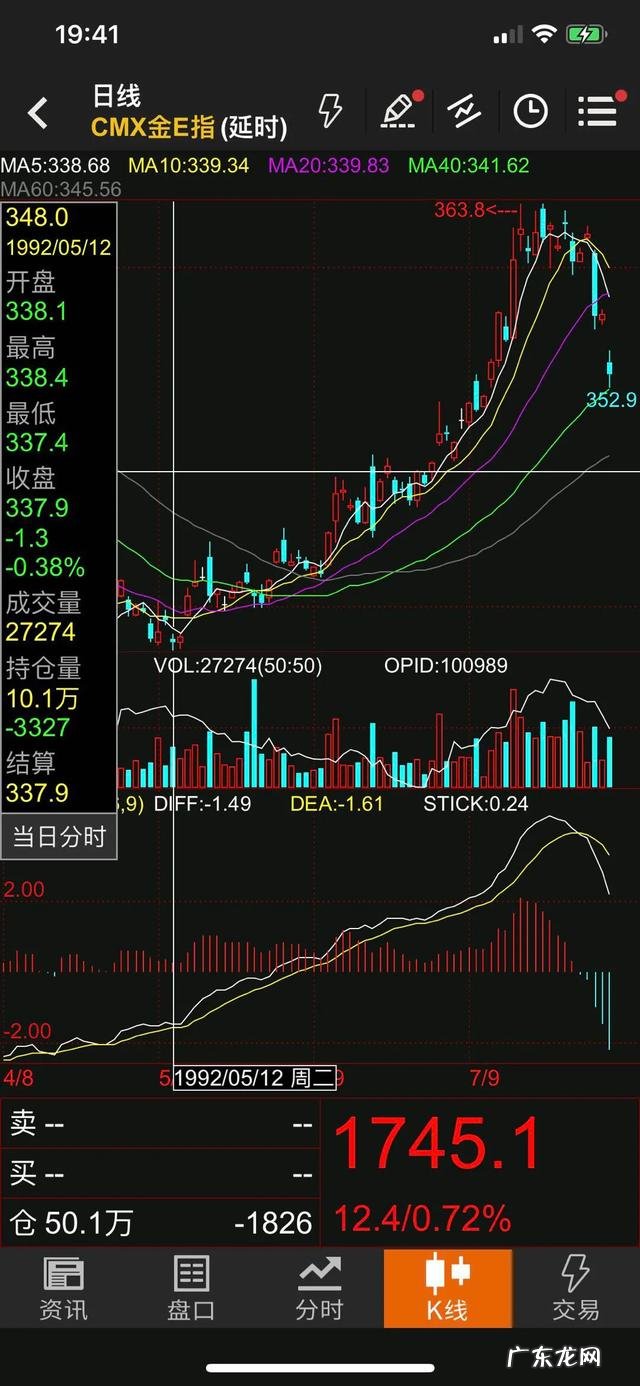Open the 交易 tab
The height and width of the screenshot is (1386, 640).
point(575,1289)
